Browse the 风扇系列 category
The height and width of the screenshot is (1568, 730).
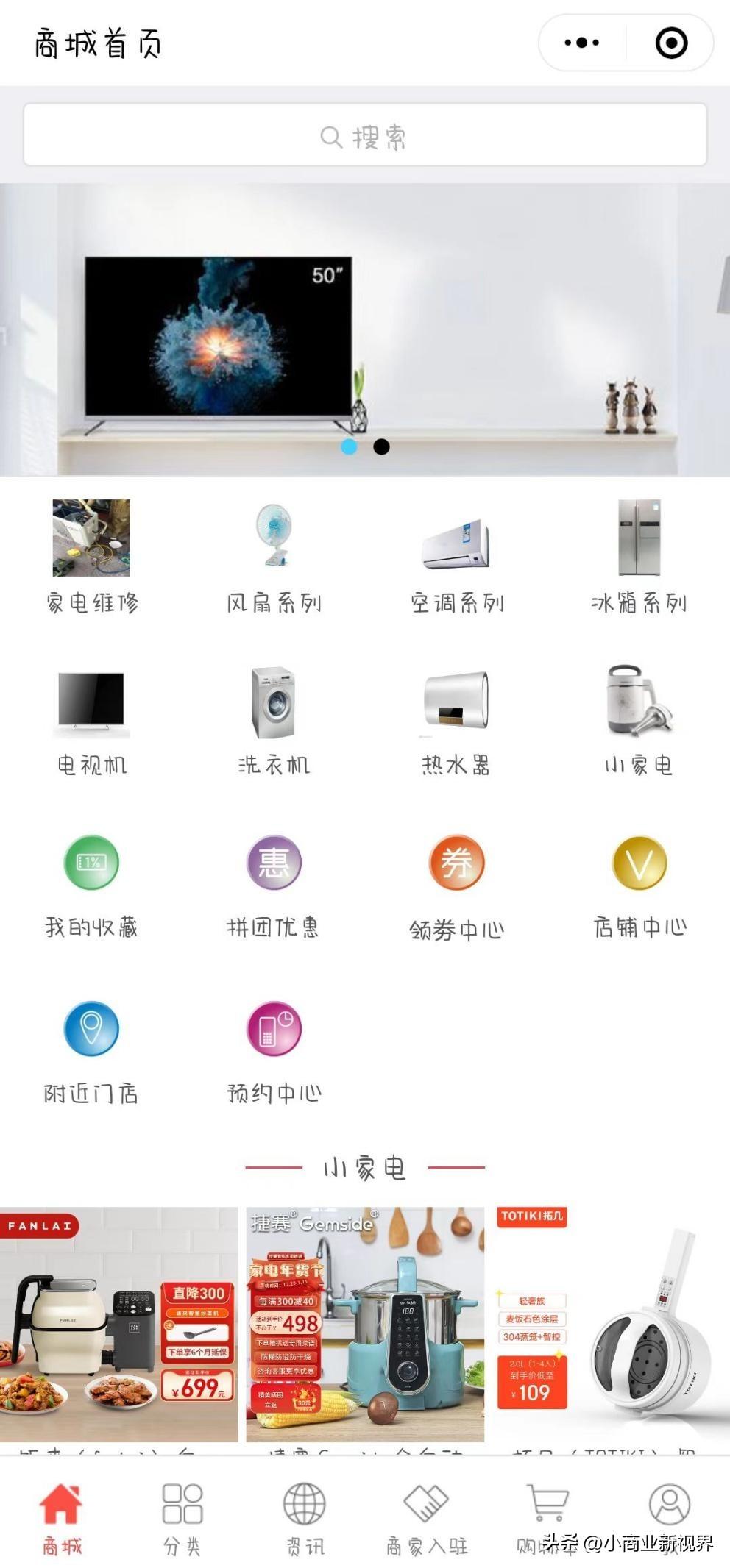pos(274,555)
